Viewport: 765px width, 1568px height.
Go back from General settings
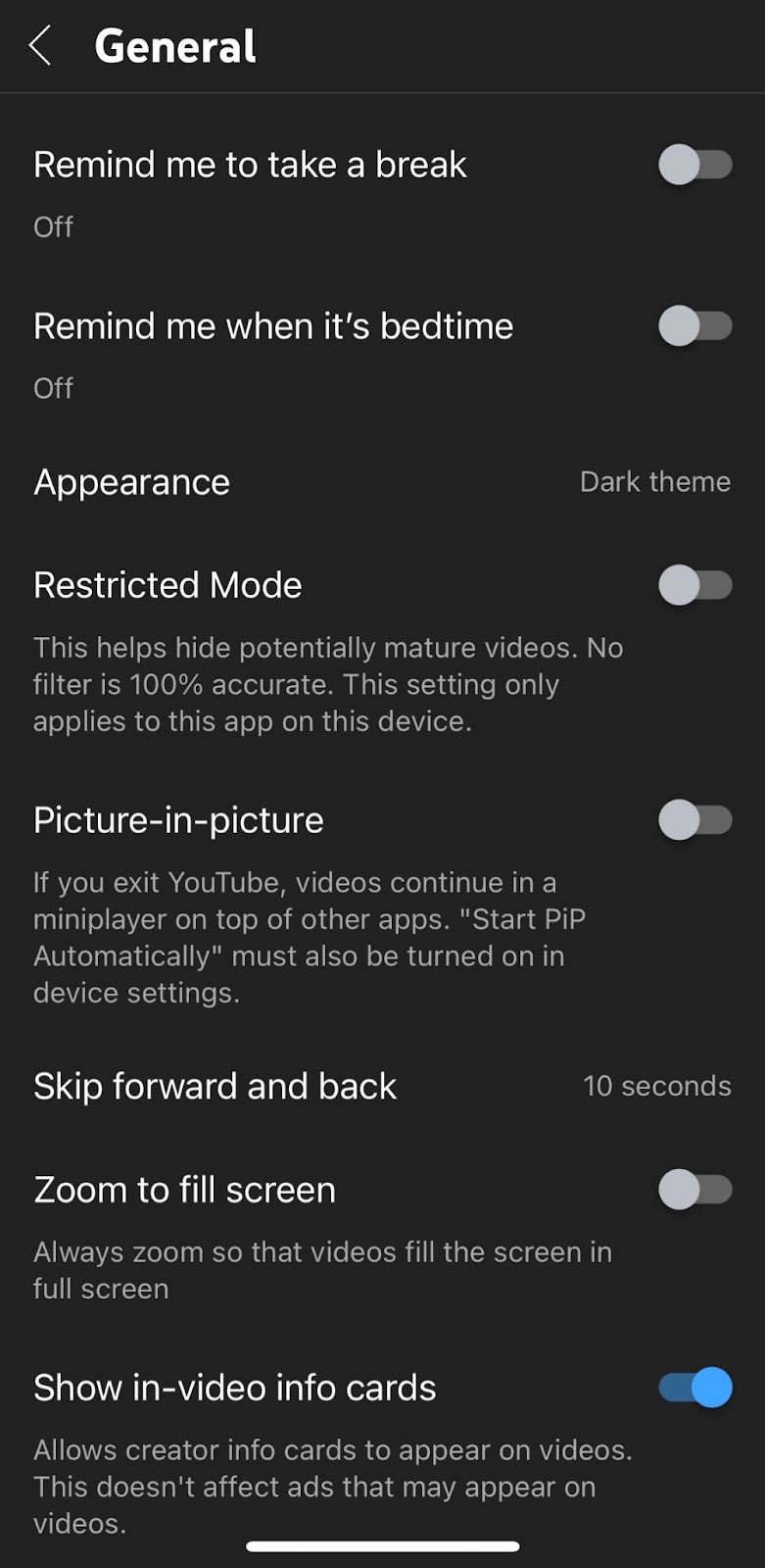40,46
